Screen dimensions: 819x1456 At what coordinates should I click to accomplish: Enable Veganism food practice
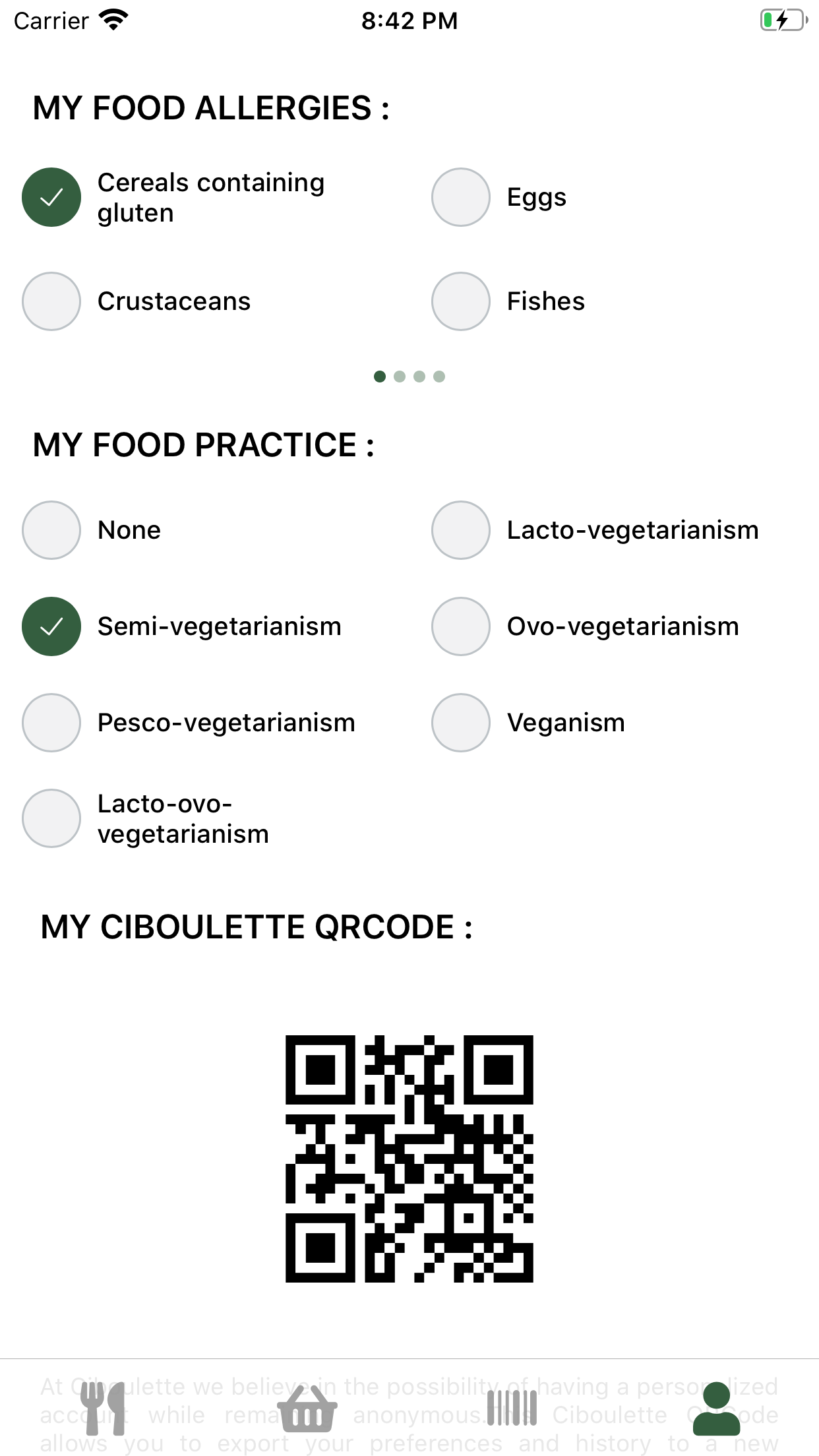460,723
